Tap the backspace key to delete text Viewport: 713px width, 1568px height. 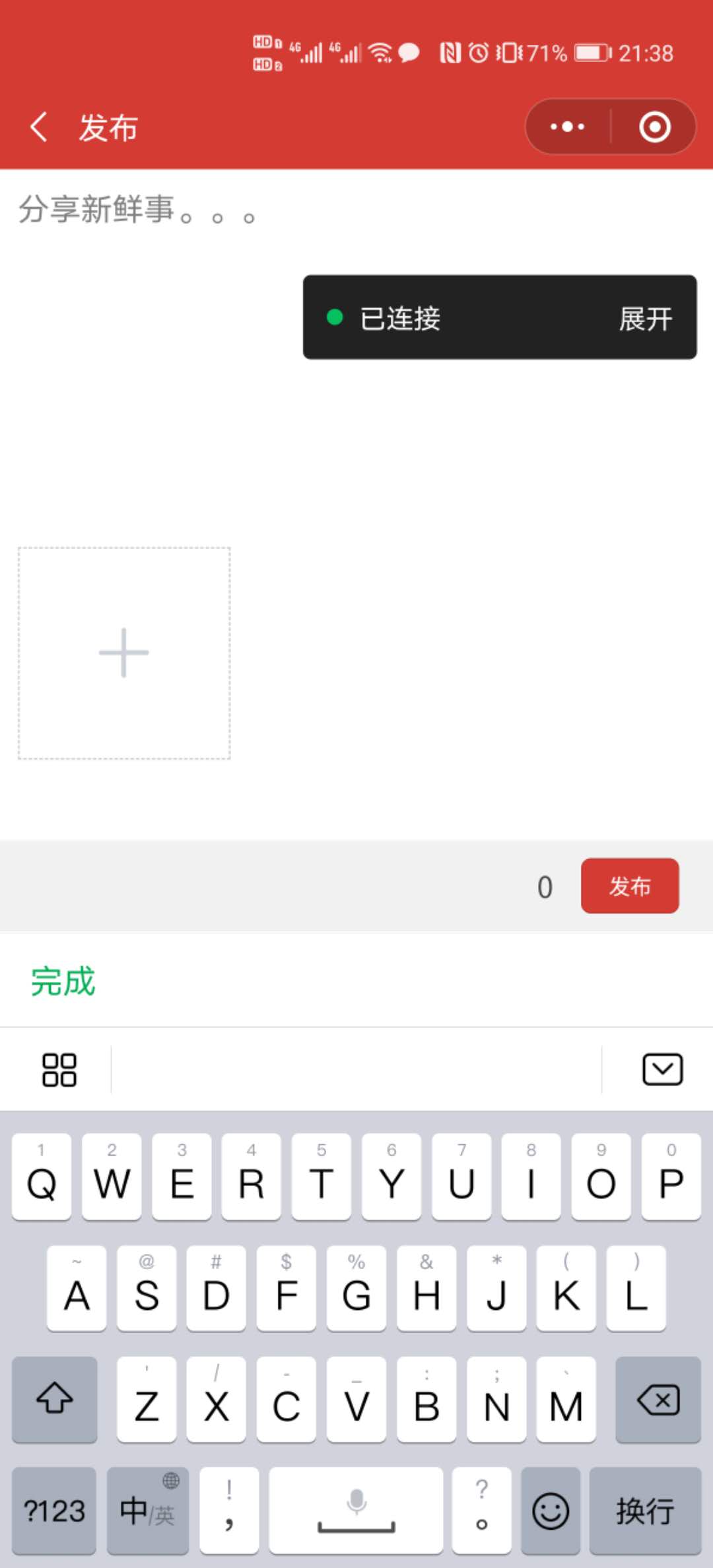point(657,1400)
